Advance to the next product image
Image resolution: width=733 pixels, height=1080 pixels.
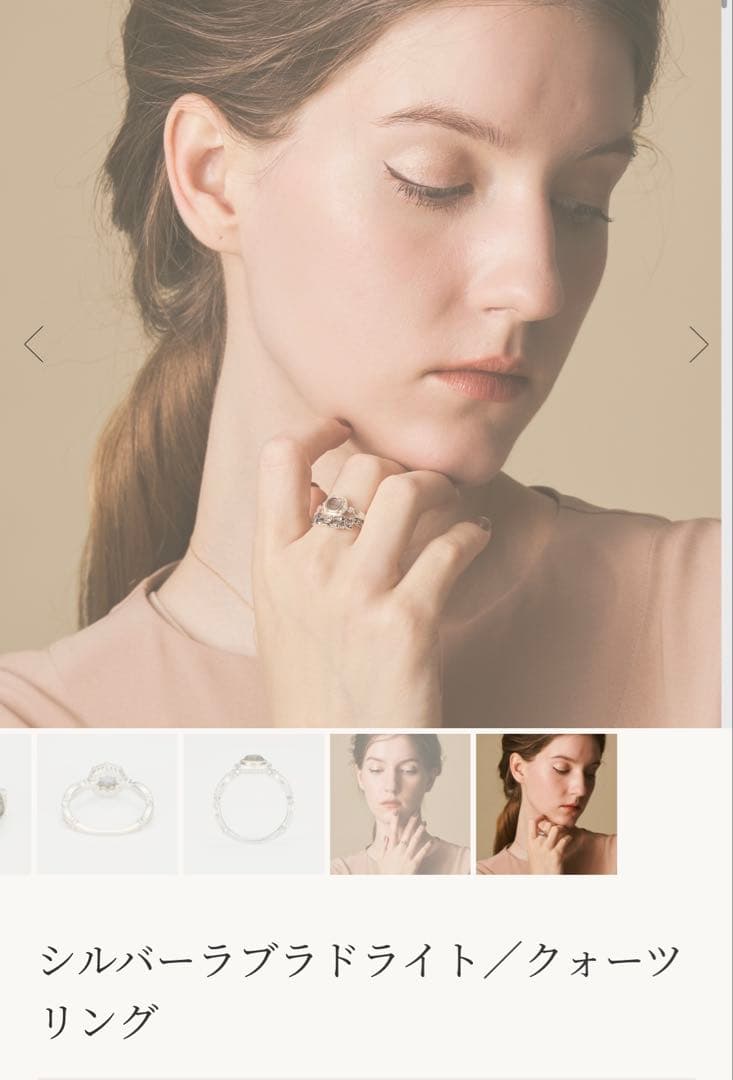point(698,345)
